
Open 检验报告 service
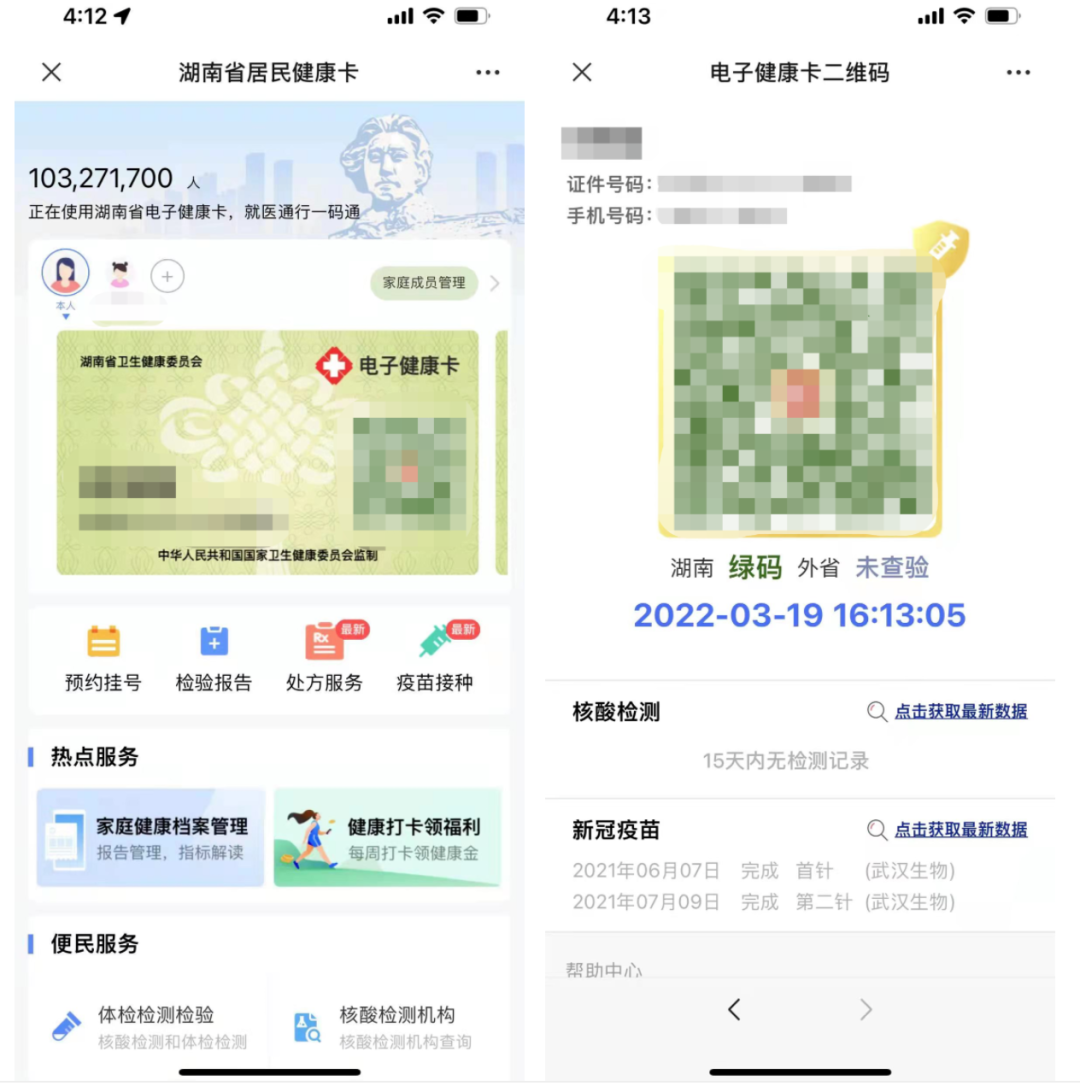coord(214,659)
